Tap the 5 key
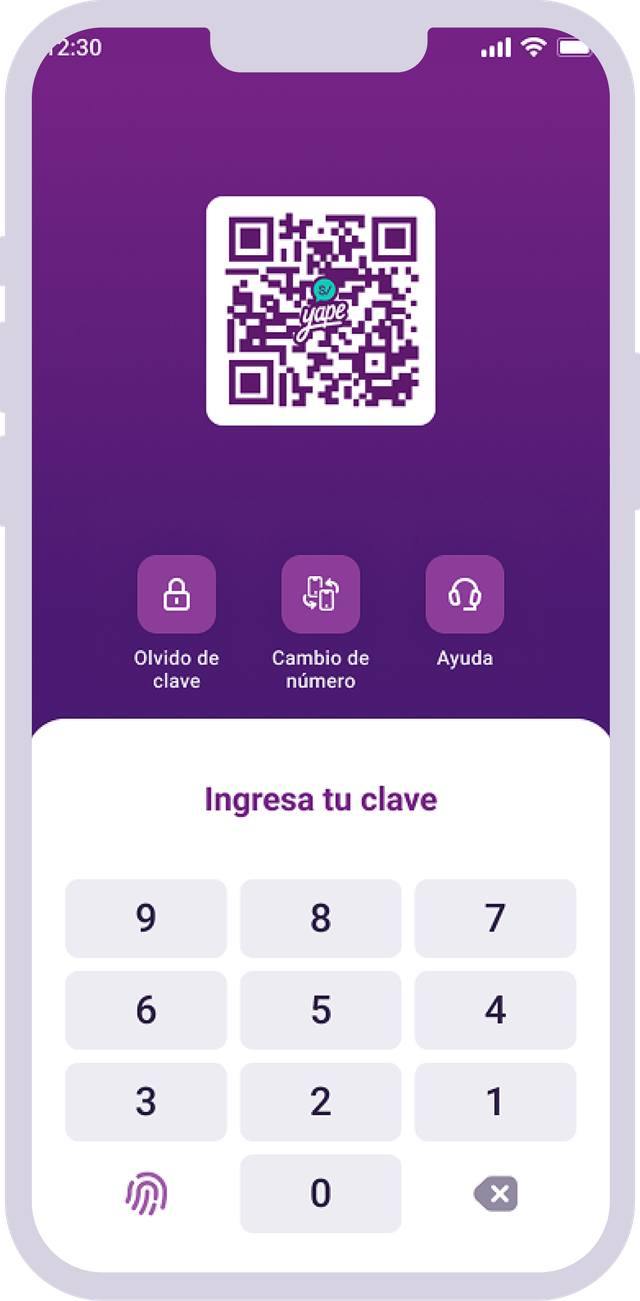 [320, 1010]
